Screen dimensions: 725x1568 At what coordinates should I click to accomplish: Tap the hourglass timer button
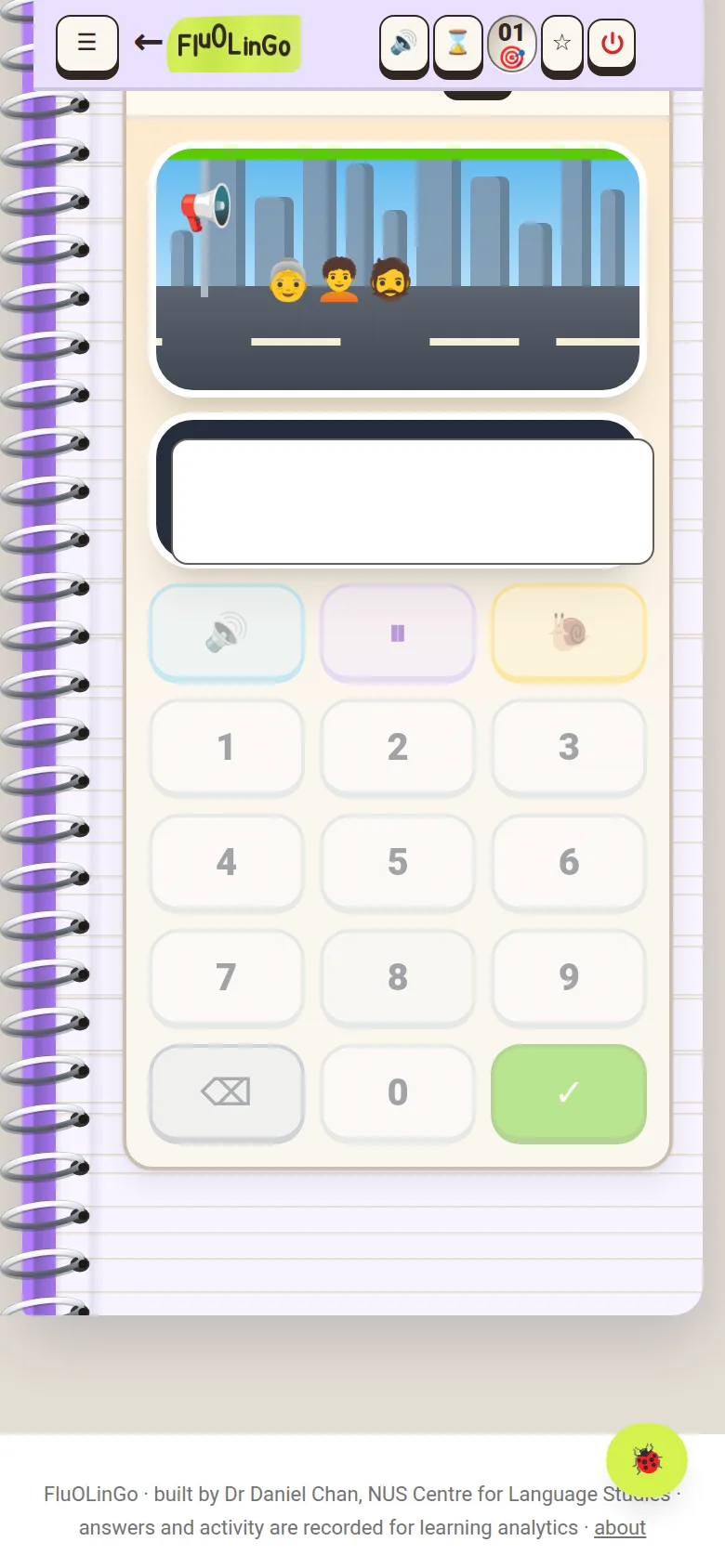pos(458,44)
